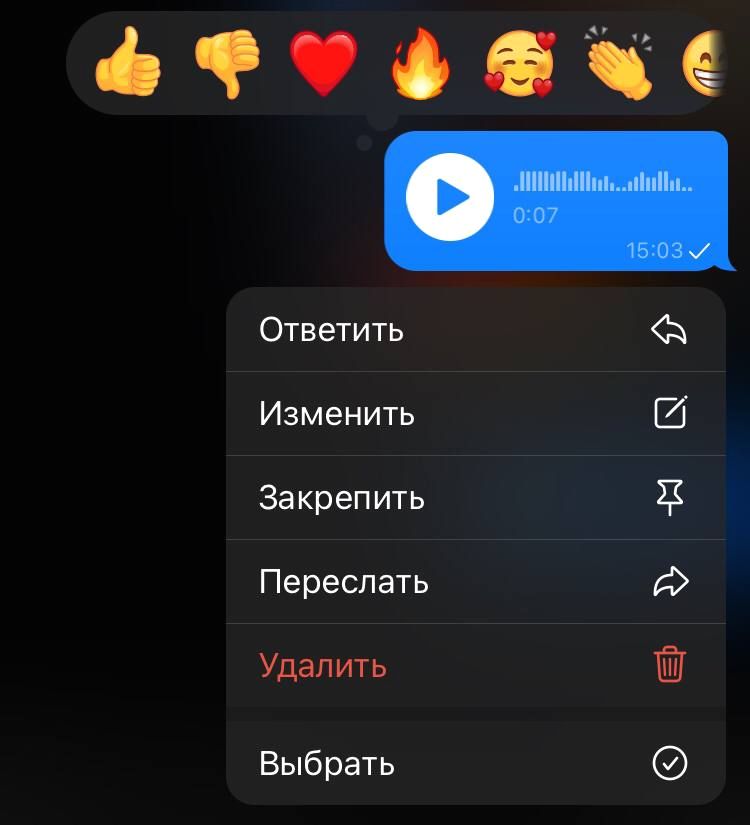Choose Изменить to edit the message
The image size is (750, 825).
475,414
